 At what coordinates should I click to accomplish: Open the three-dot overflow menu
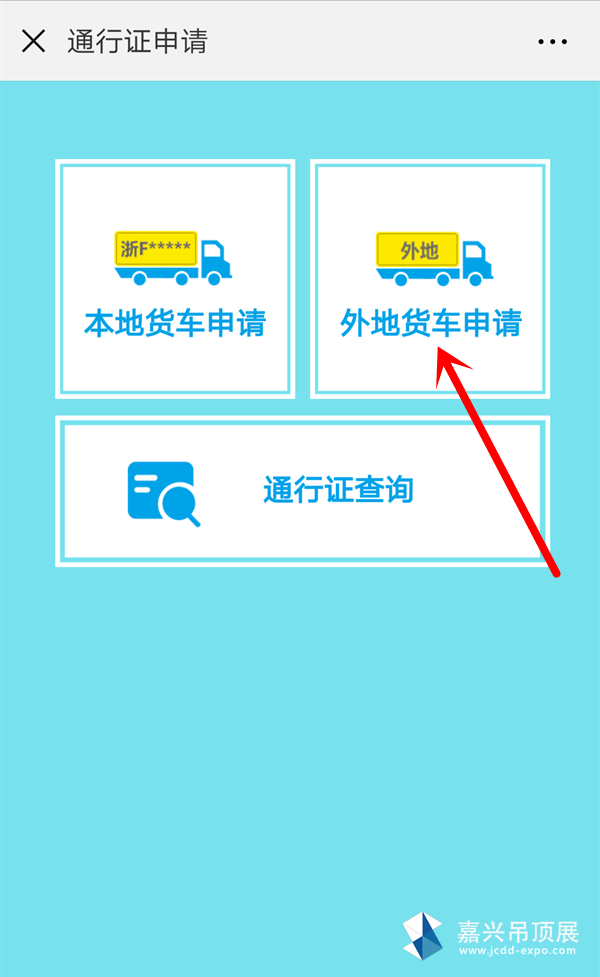(552, 42)
